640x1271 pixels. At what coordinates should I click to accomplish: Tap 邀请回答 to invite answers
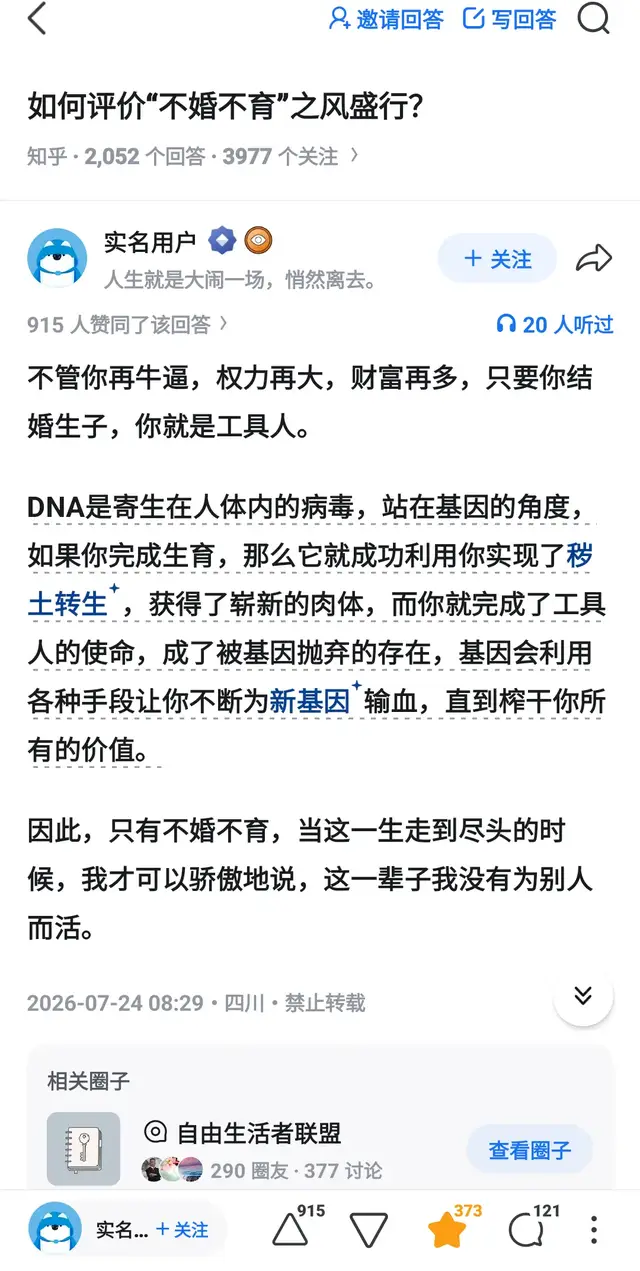coord(386,18)
